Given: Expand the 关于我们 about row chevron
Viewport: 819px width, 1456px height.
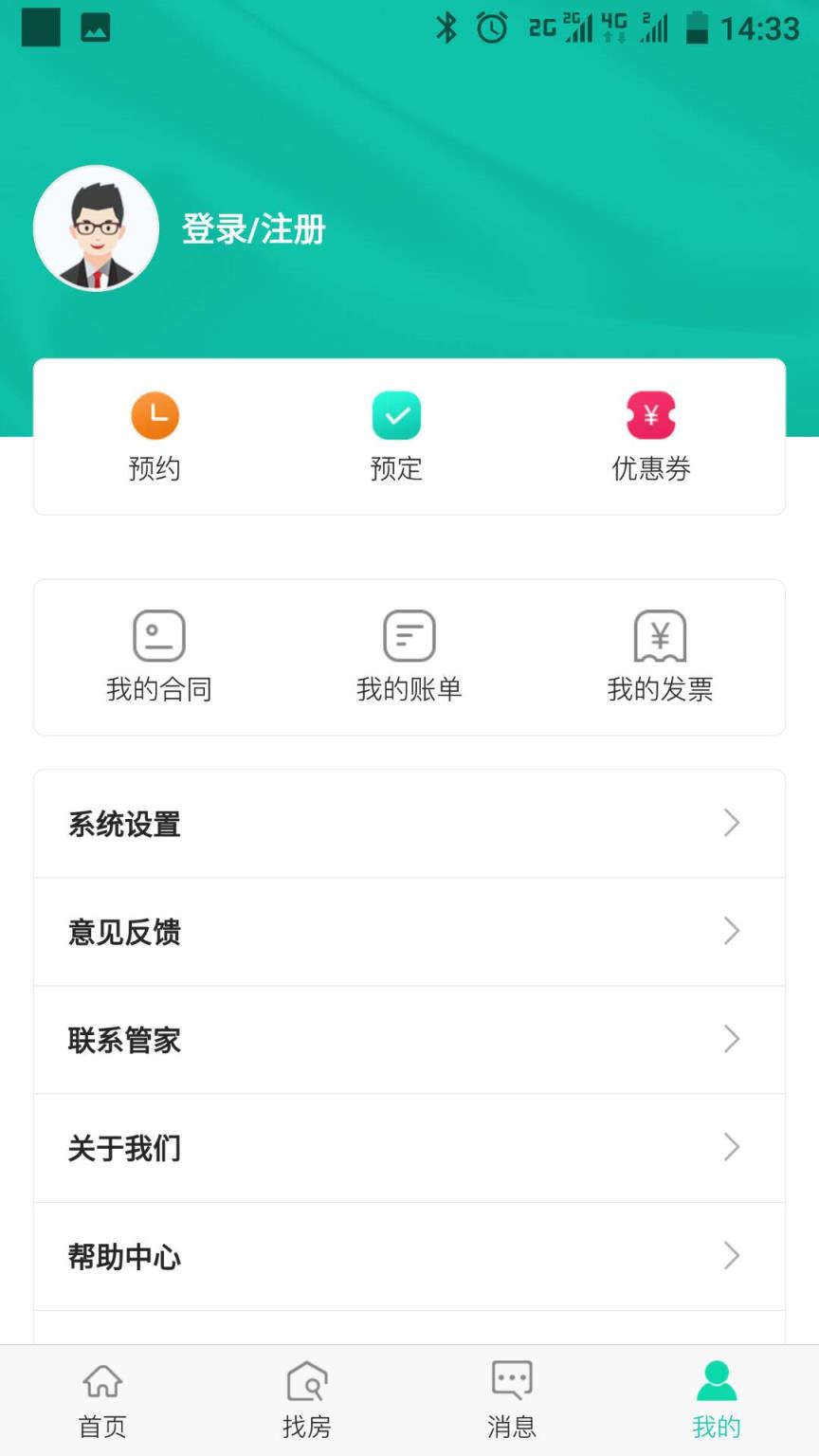Looking at the screenshot, I should tap(731, 1147).
